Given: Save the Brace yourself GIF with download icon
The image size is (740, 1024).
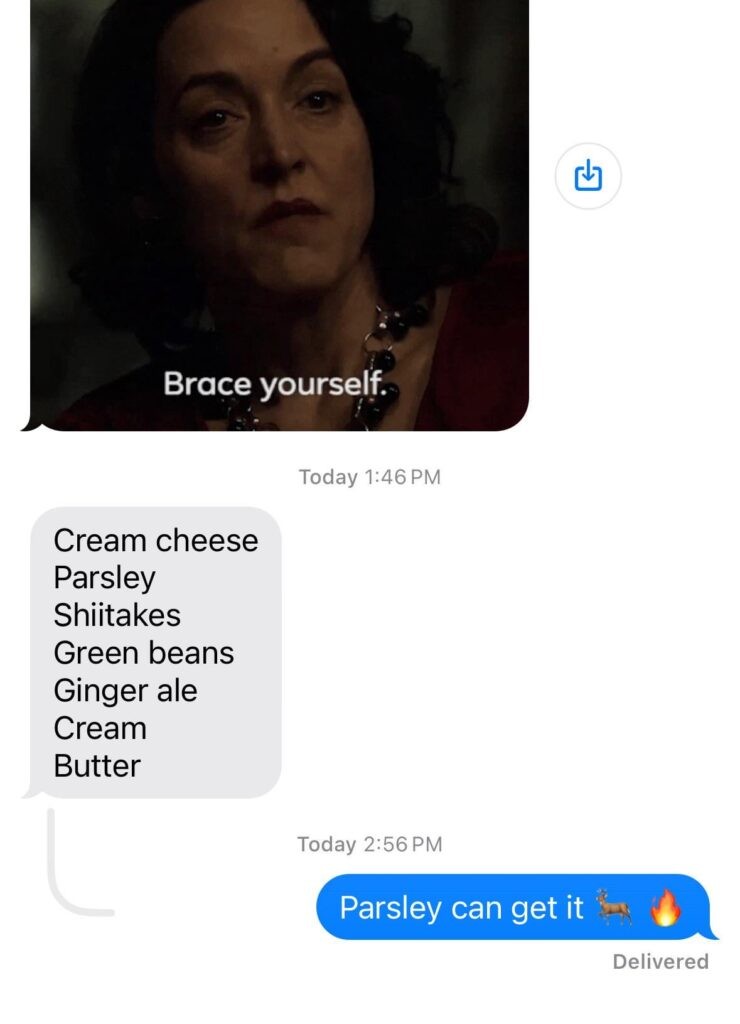Looking at the screenshot, I should tap(588, 177).
